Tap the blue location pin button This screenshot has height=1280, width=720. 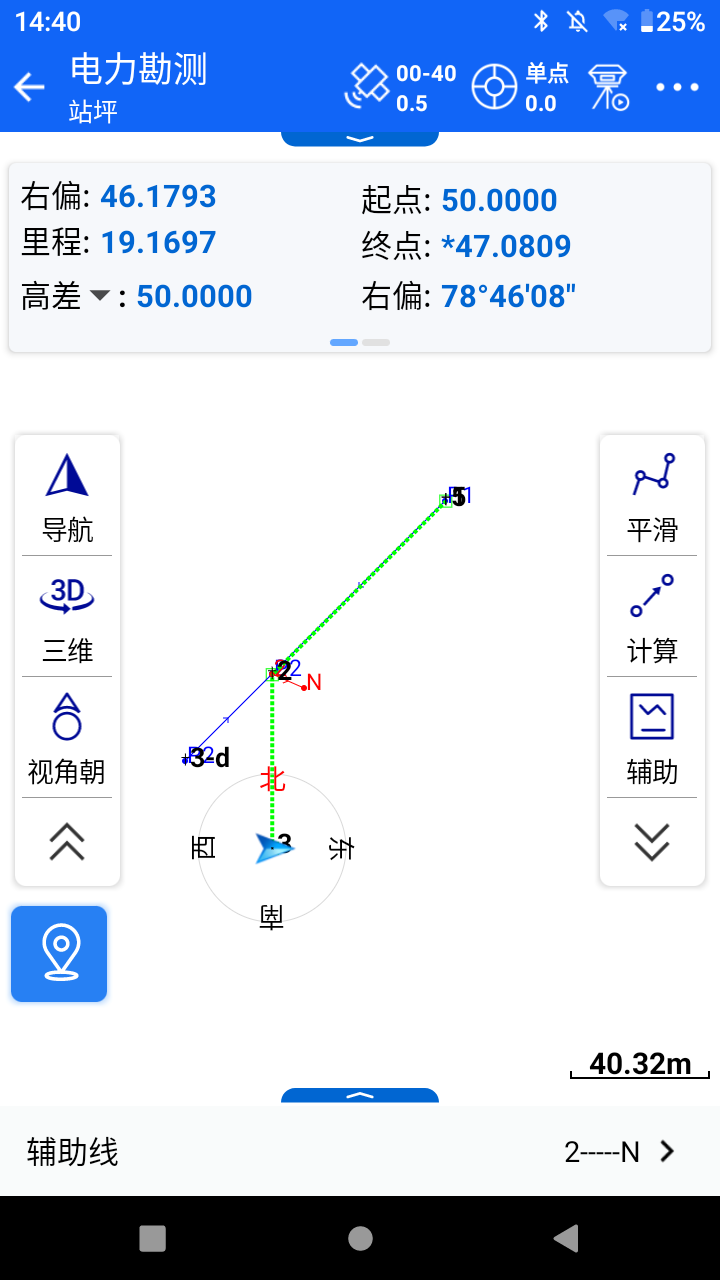(59, 953)
